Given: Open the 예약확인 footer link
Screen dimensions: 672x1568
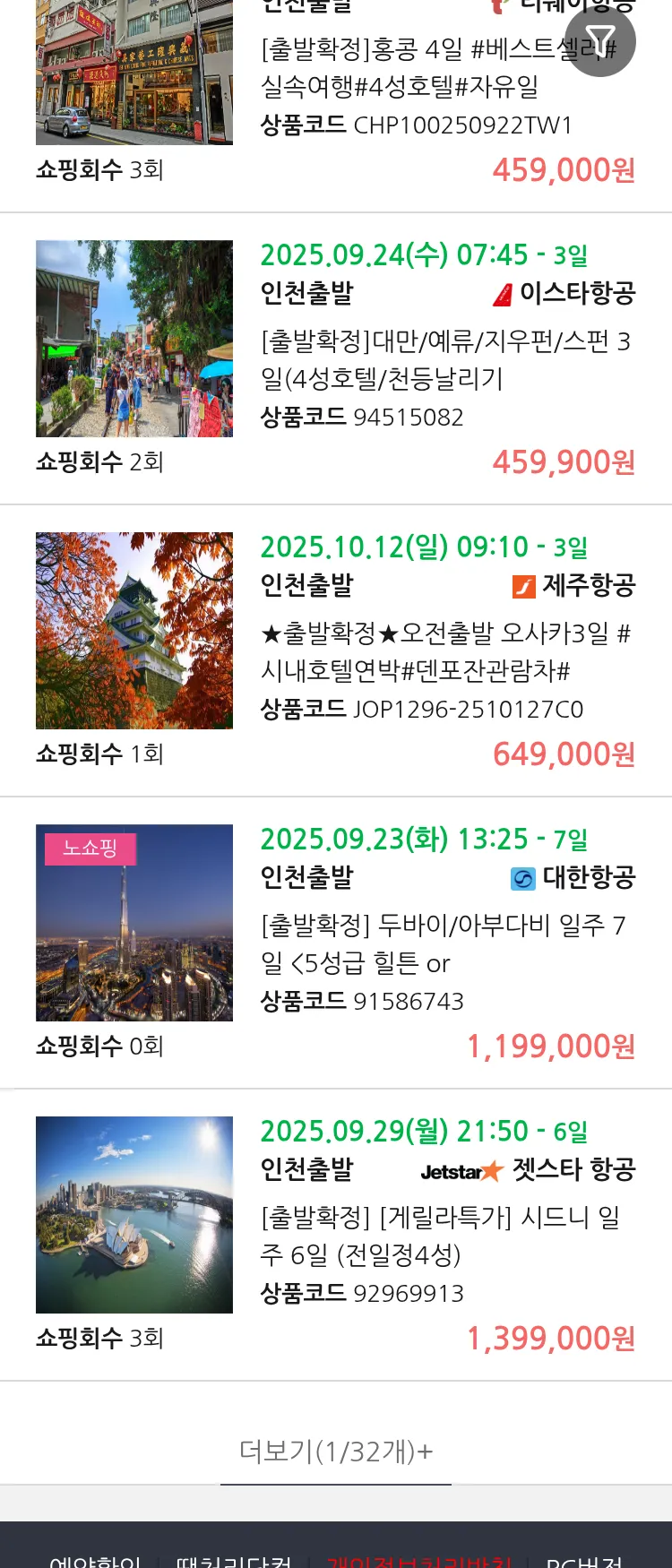Looking at the screenshot, I should click(x=95, y=1559).
